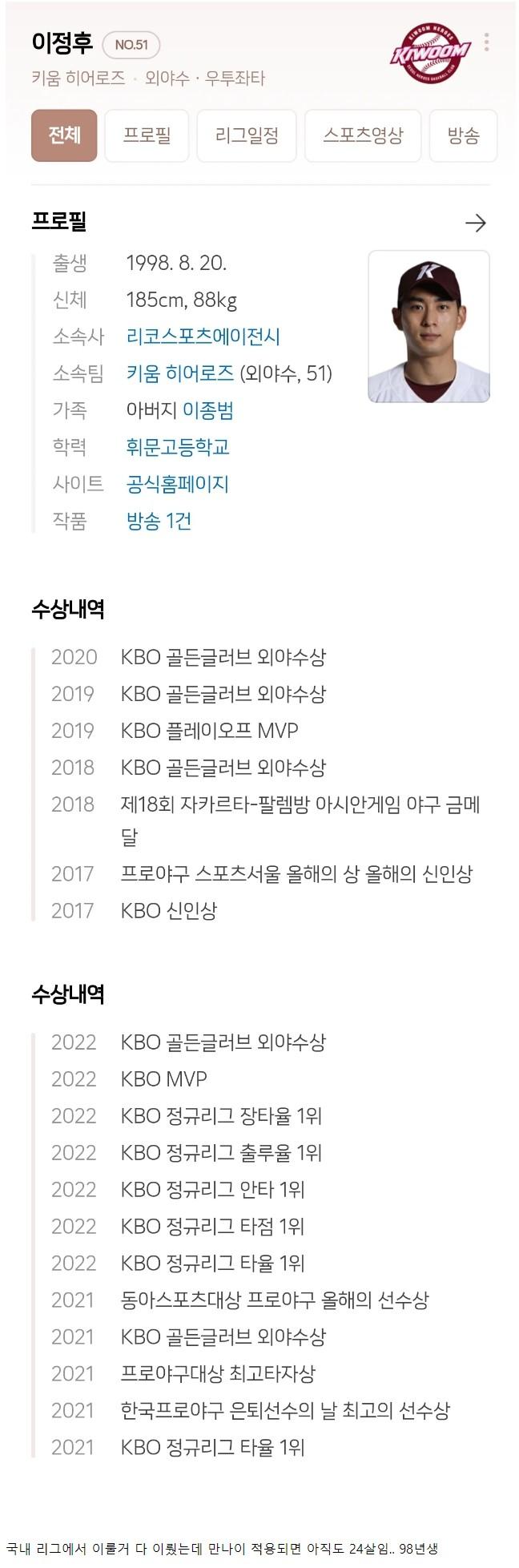Tap the player's profile photo

pos(428,326)
